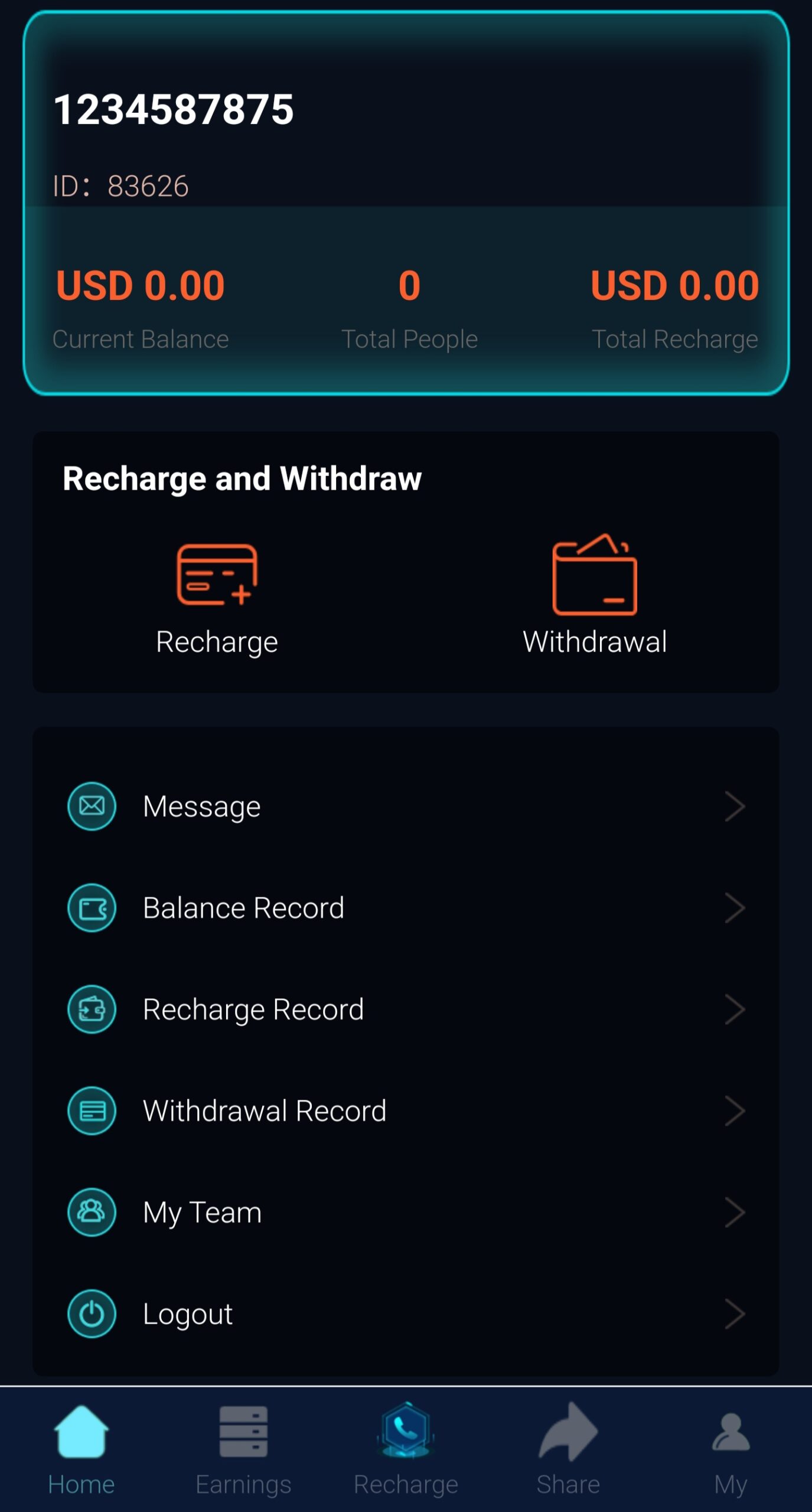Image resolution: width=812 pixels, height=1512 pixels.
Task: Tap Logout to sign out
Action: (x=406, y=1314)
